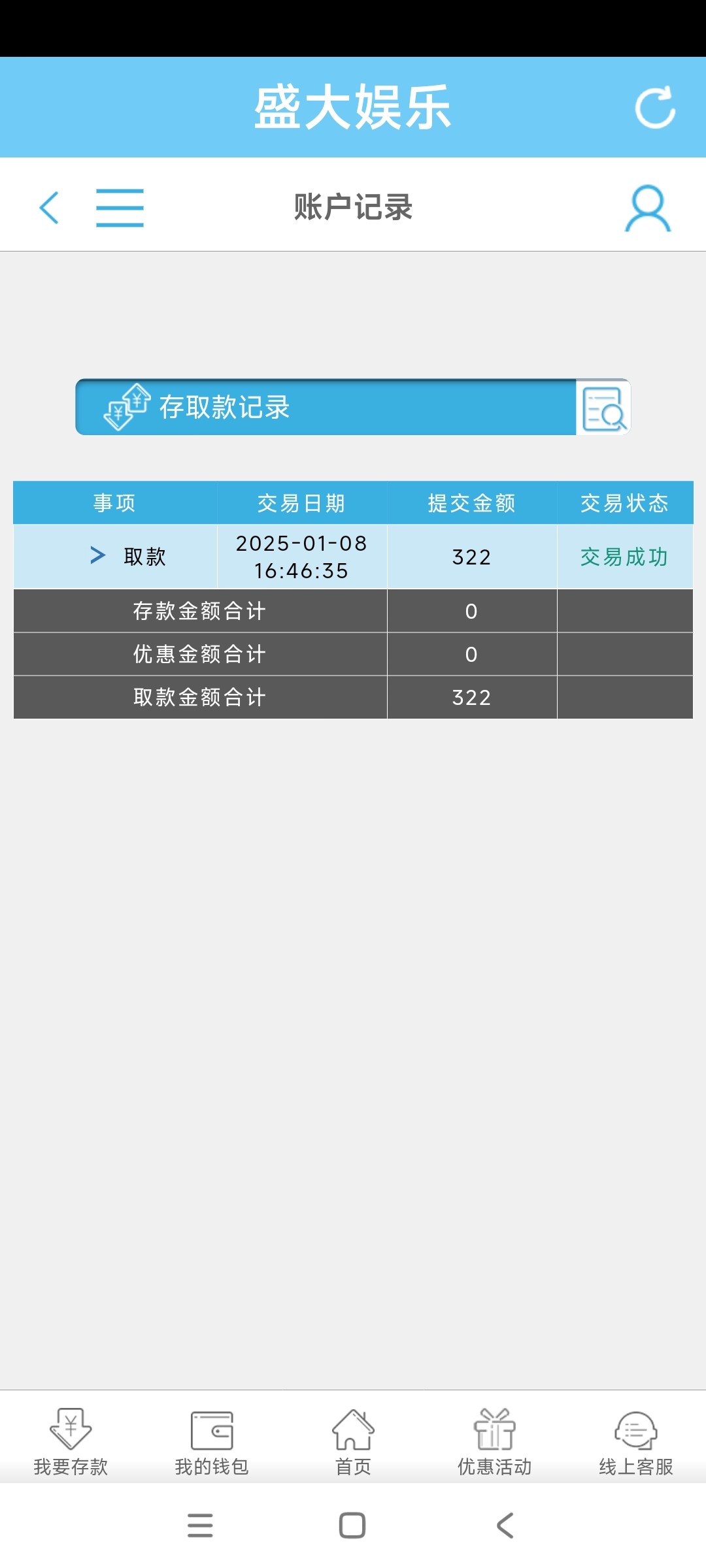Viewport: 706px width, 1568px height.
Task: Open the hamburger menu
Action: [x=120, y=208]
